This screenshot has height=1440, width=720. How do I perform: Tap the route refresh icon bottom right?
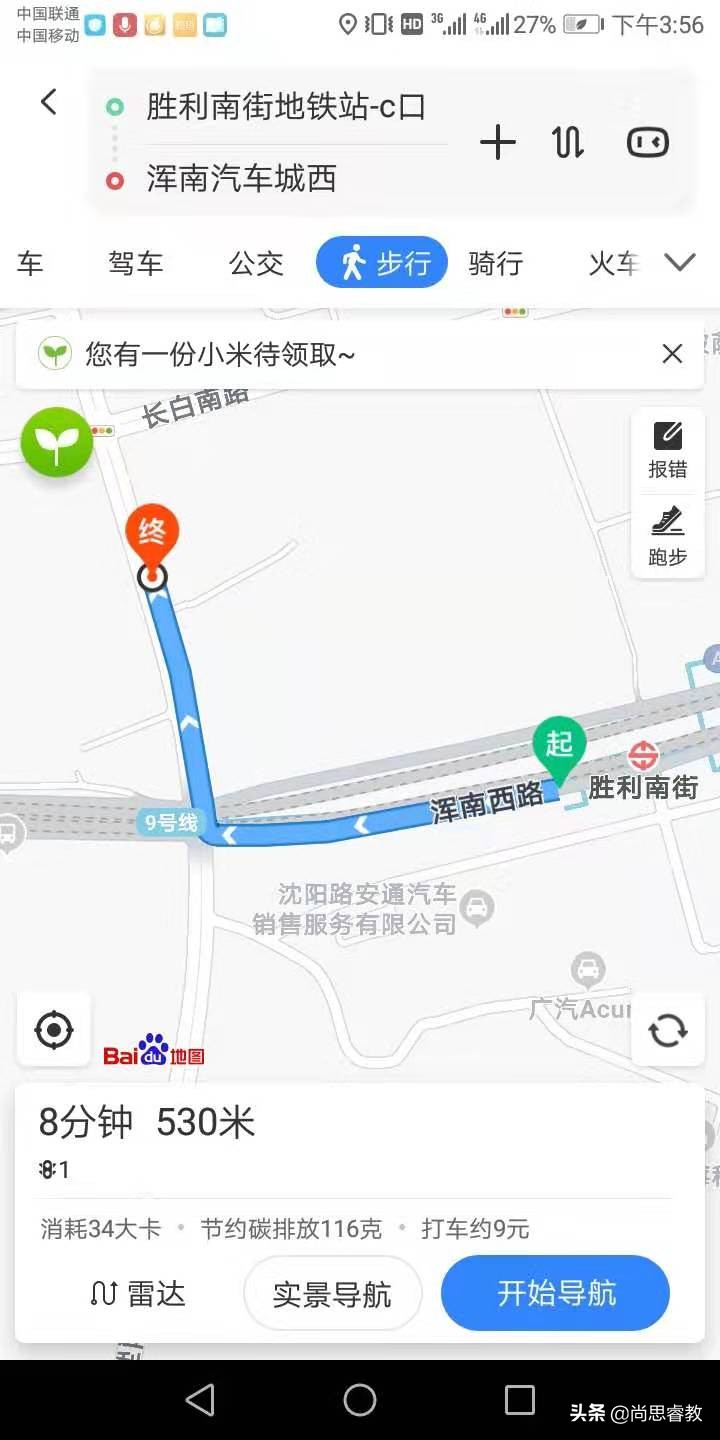[x=667, y=1029]
